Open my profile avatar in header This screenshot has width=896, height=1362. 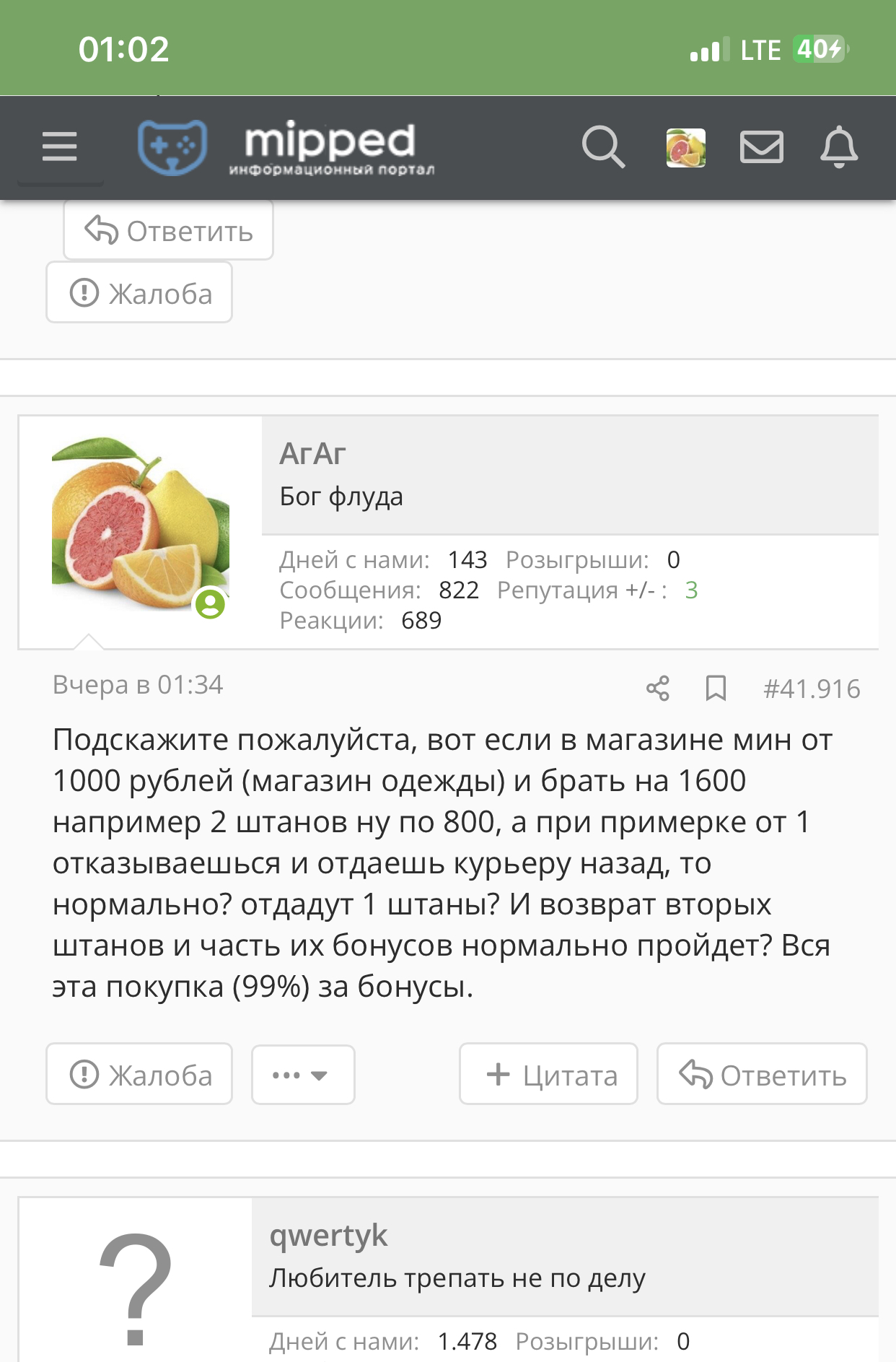tap(685, 148)
